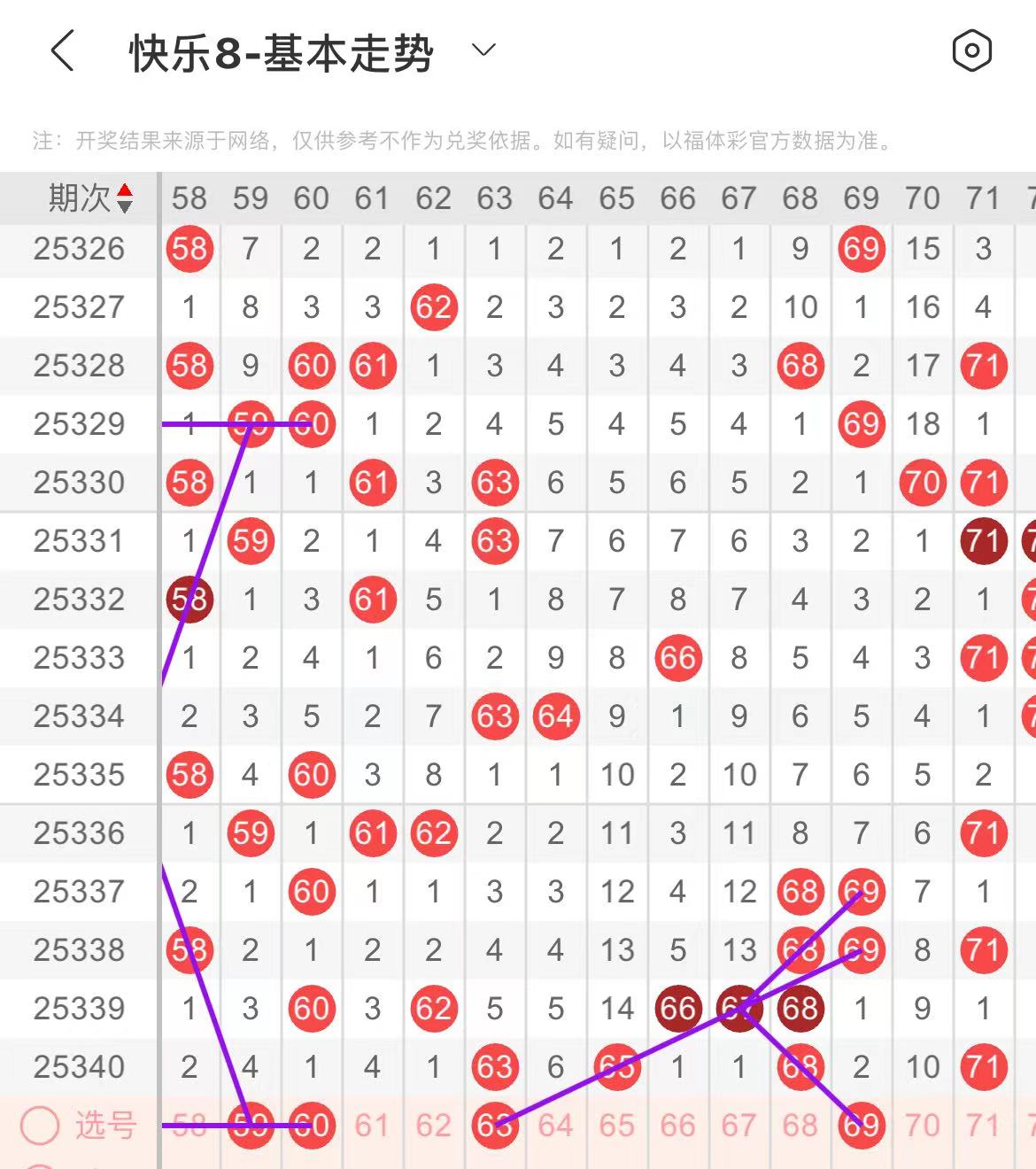Select number 71 in the 选号 row

(x=984, y=1126)
